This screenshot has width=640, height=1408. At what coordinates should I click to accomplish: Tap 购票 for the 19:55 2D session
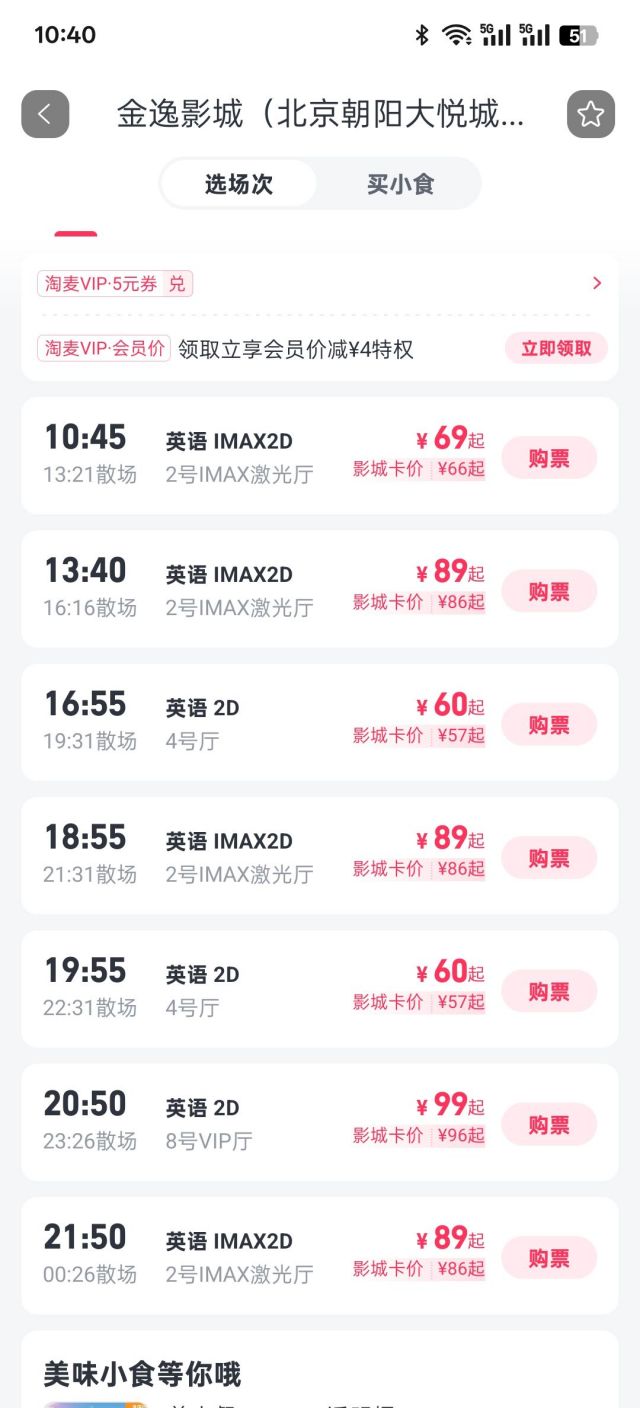click(548, 991)
